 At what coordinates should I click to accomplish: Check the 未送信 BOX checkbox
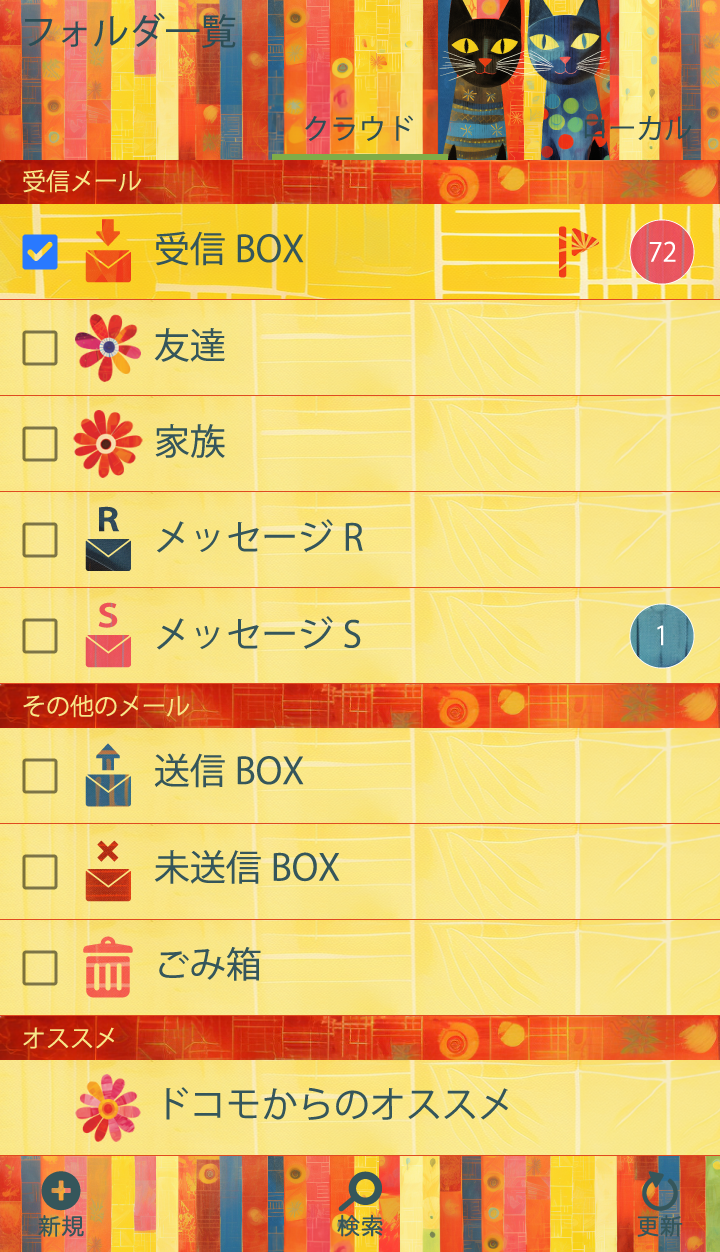(40, 872)
